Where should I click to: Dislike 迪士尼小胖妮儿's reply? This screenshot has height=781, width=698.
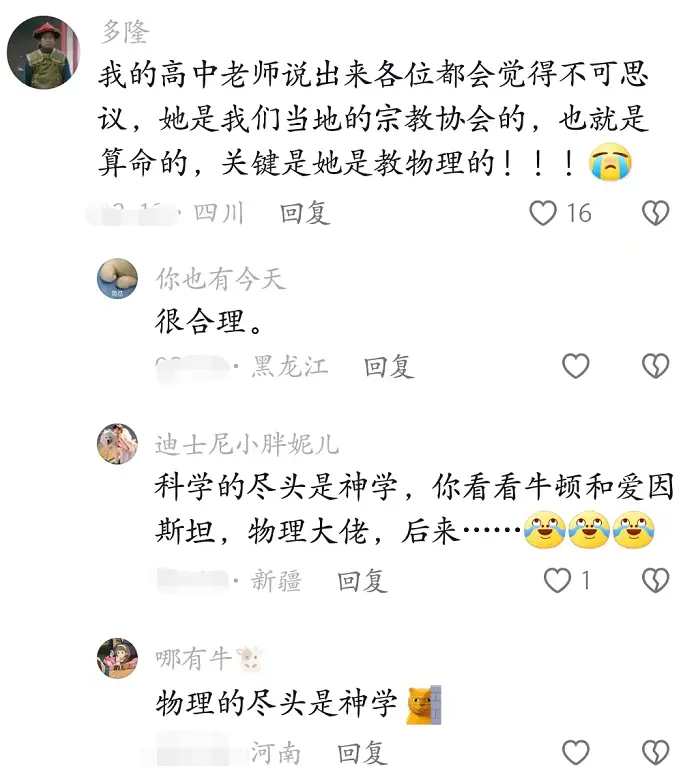[655, 581]
